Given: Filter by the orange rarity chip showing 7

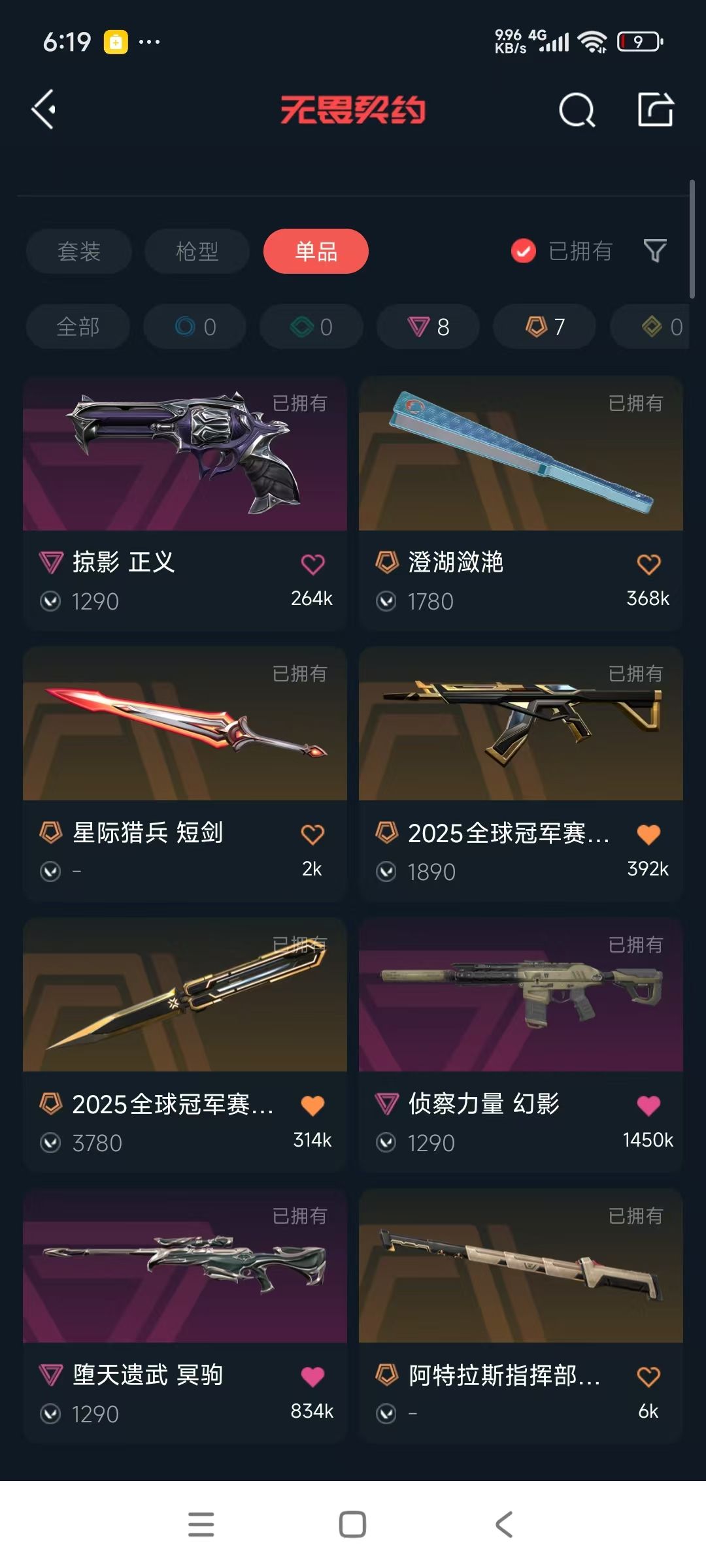Looking at the screenshot, I should [x=545, y=327].
